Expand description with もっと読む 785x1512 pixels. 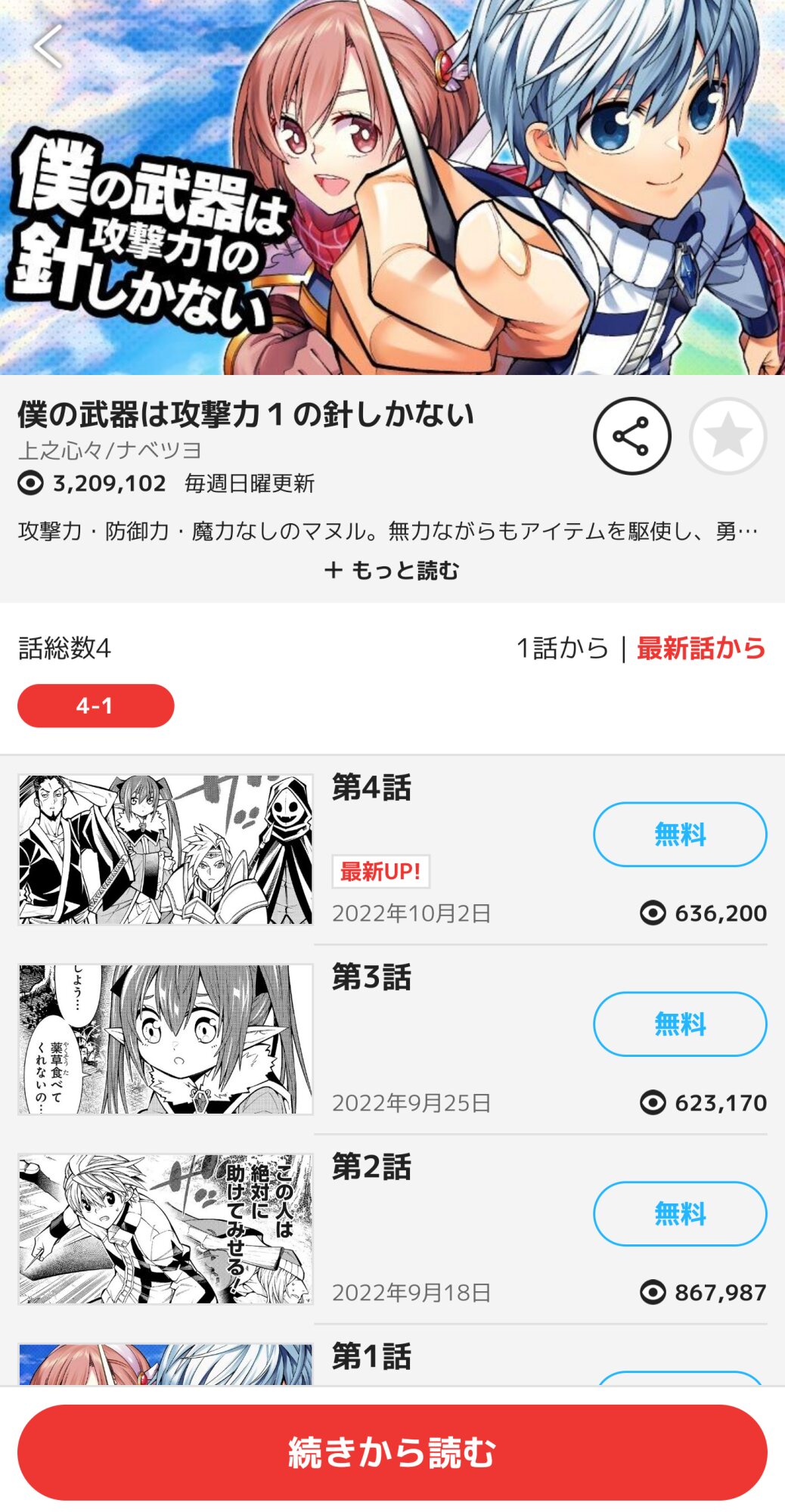392,570
